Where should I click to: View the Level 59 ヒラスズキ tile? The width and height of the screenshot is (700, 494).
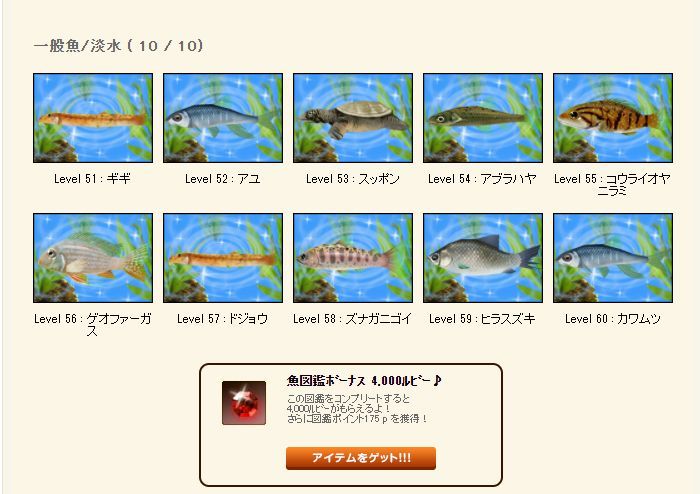coord(483,258)
